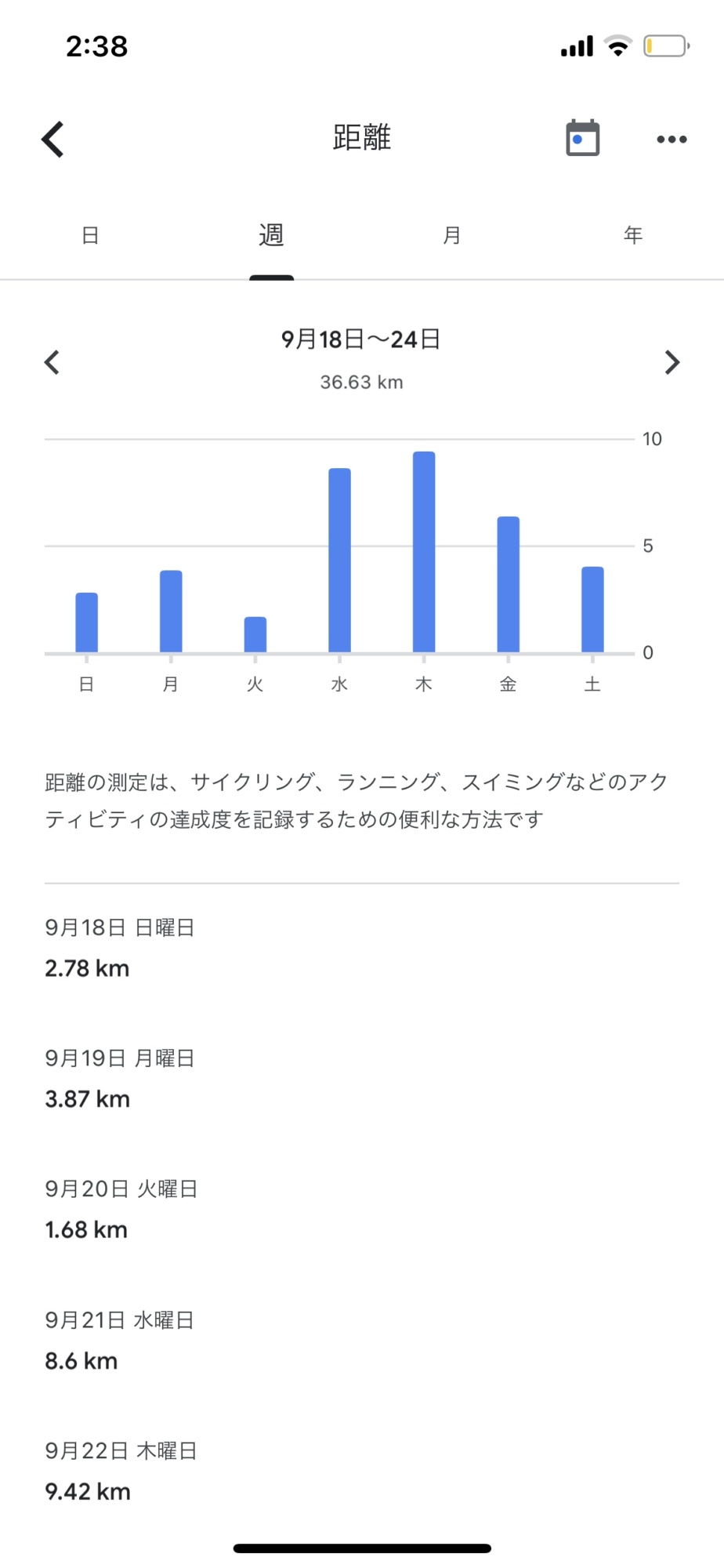Switch to the 月 tab
This screenshot has height=1568, width=724.
pyautogui.click(x=452, y=235)
